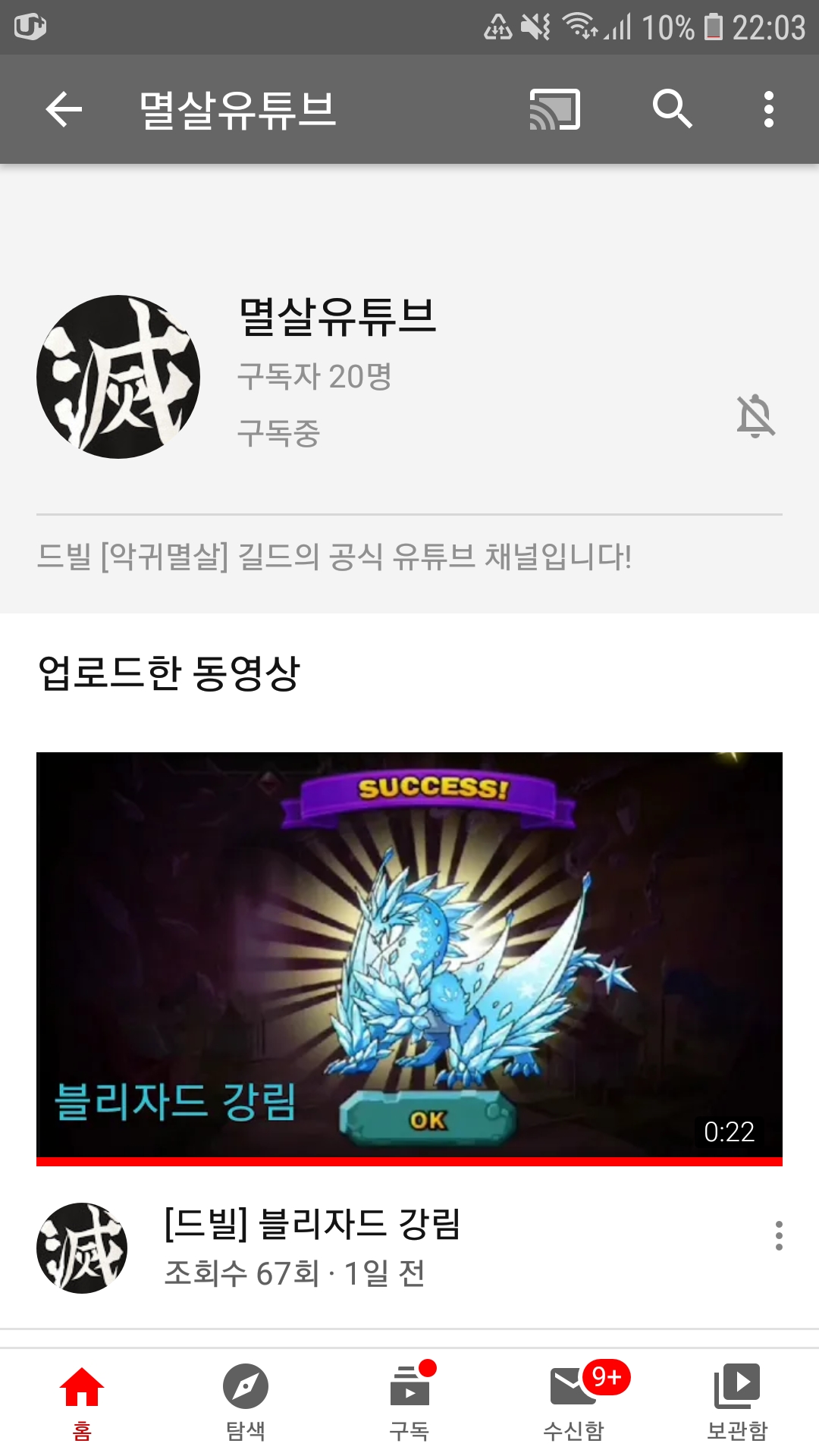Viewport: 819px width, 1456px height.
Task: Open the 수신함 inbox tab
Action: pyautogui.click(x=573, y=1402)
